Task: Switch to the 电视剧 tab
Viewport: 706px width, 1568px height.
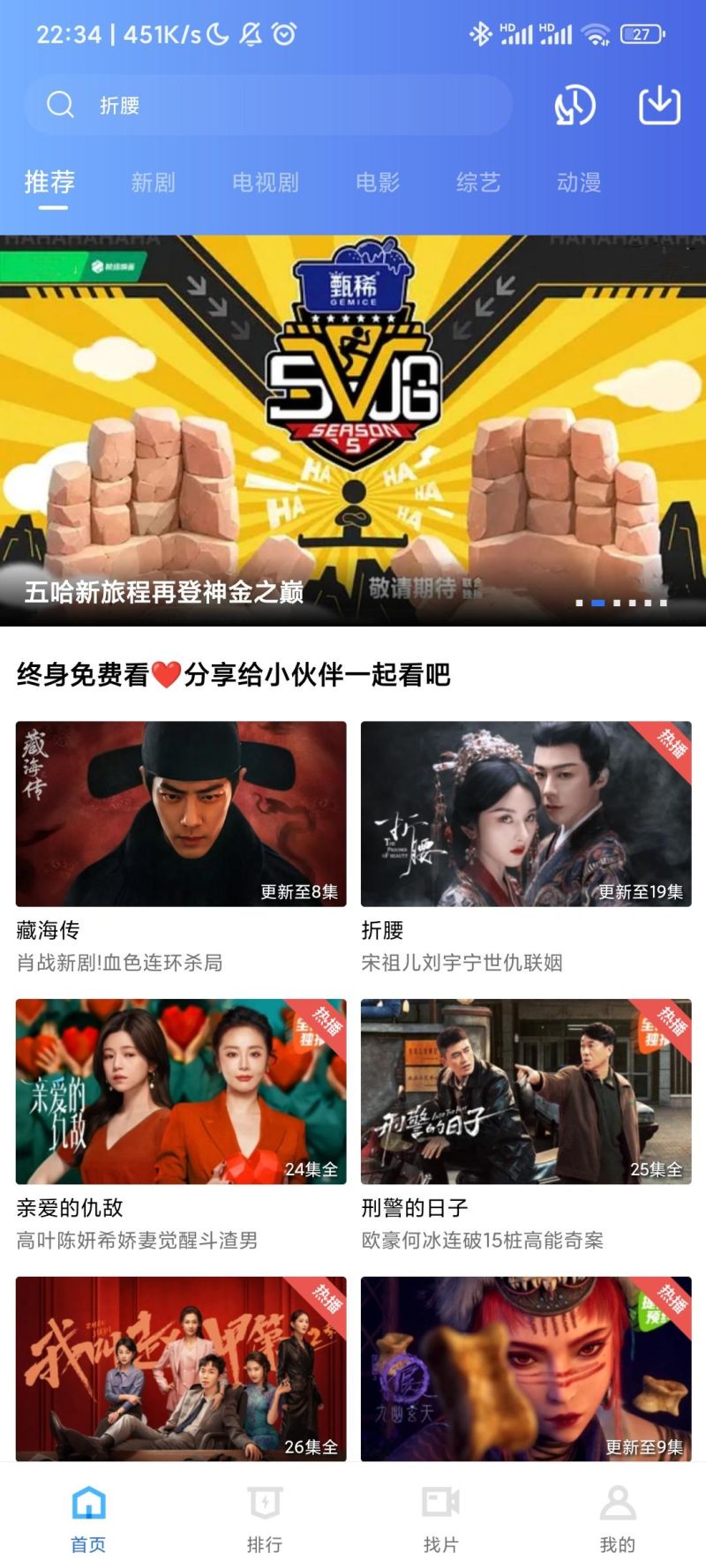Action: pyautogui.click(x=265, y=183)
